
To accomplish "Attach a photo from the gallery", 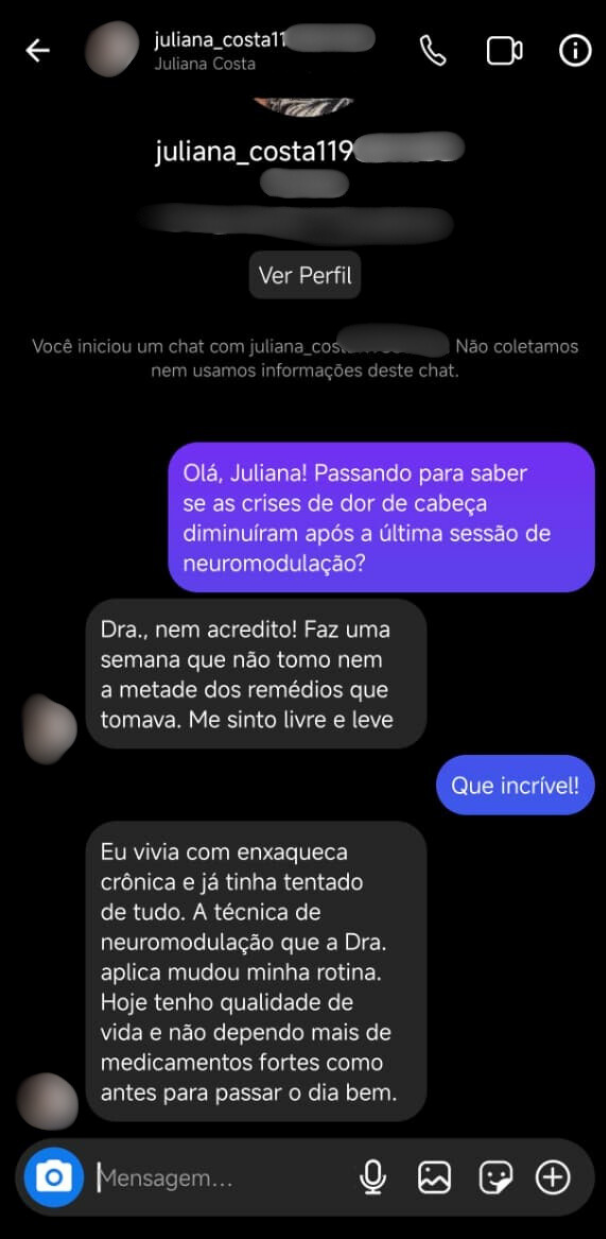I will pyautogui.click(x=434, y=1178).
